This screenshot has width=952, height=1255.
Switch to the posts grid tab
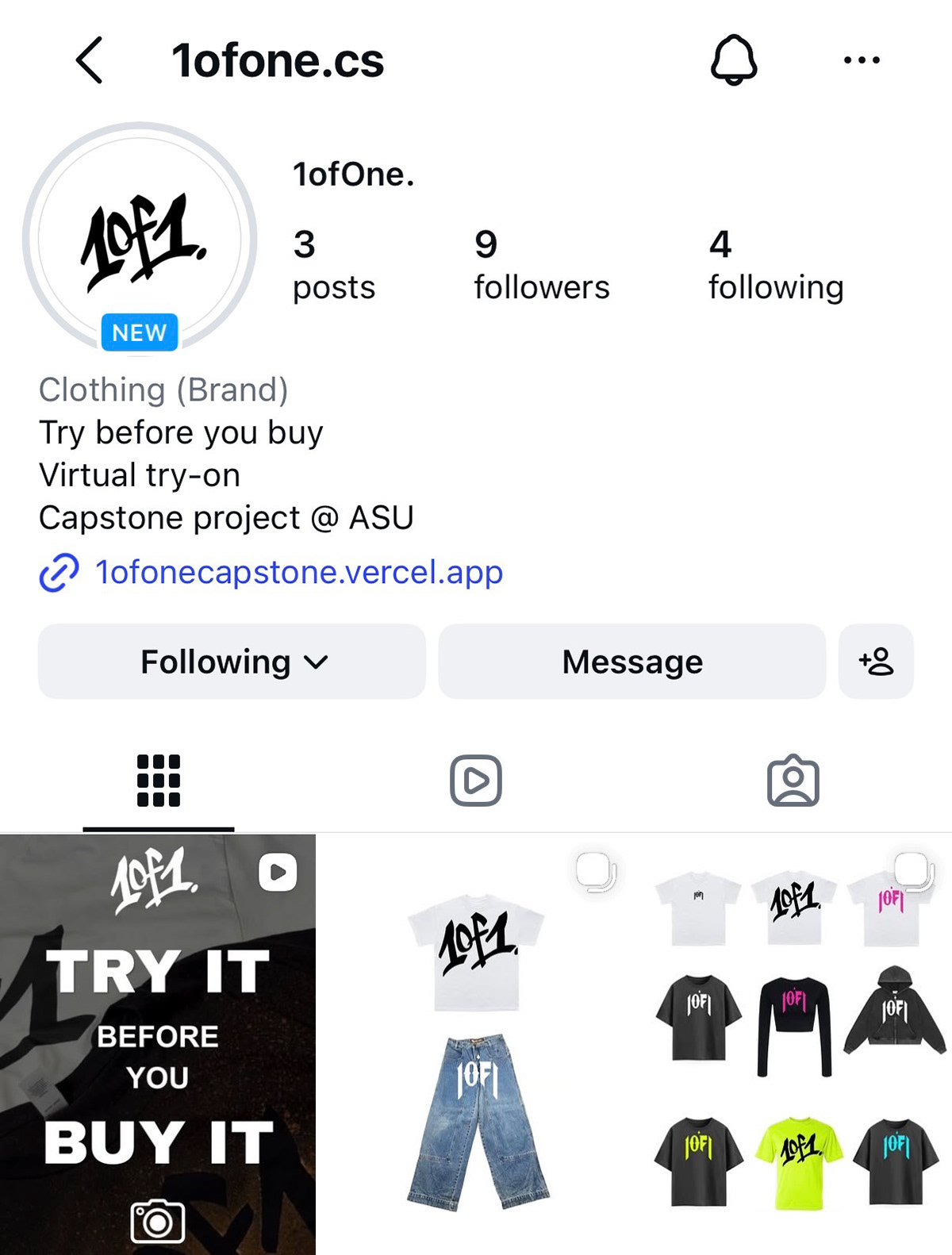[x=159, y=781]
